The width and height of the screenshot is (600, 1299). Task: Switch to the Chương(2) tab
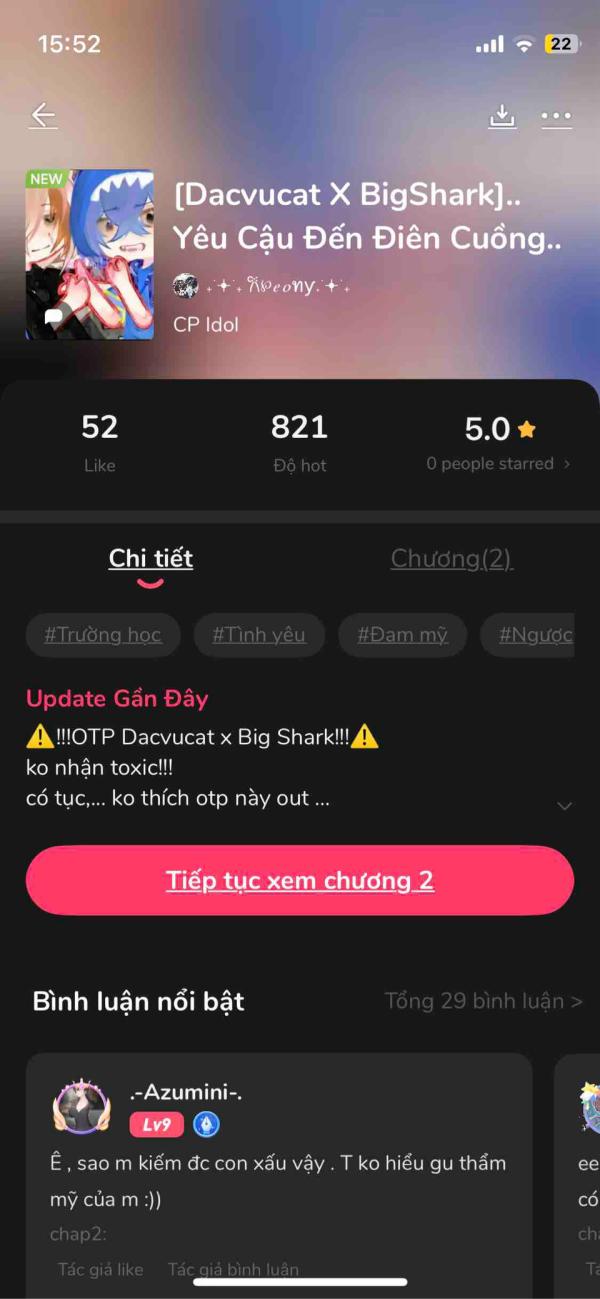(x=451, y=559)
